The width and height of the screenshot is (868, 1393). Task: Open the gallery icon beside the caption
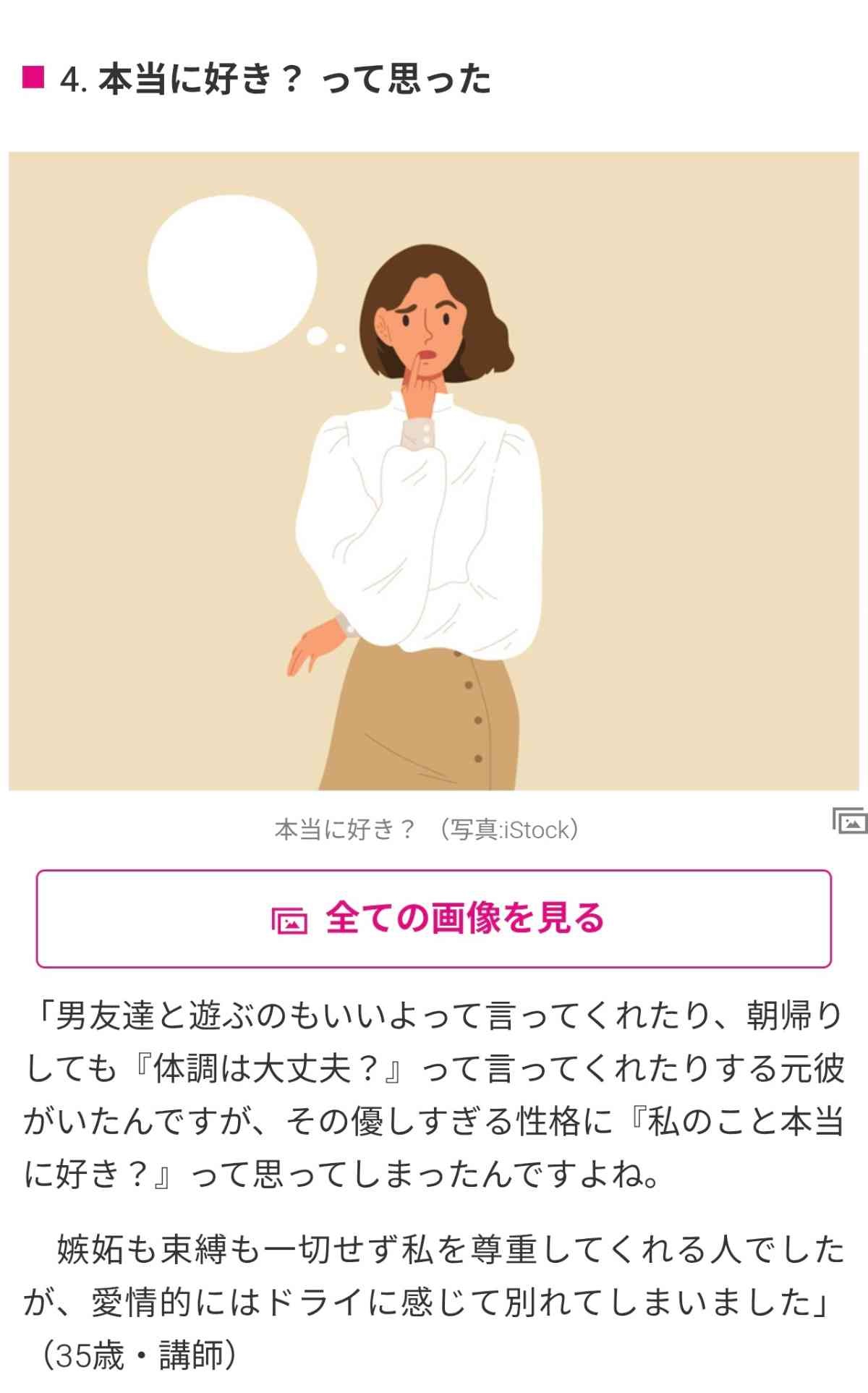[x=849, y=822]
